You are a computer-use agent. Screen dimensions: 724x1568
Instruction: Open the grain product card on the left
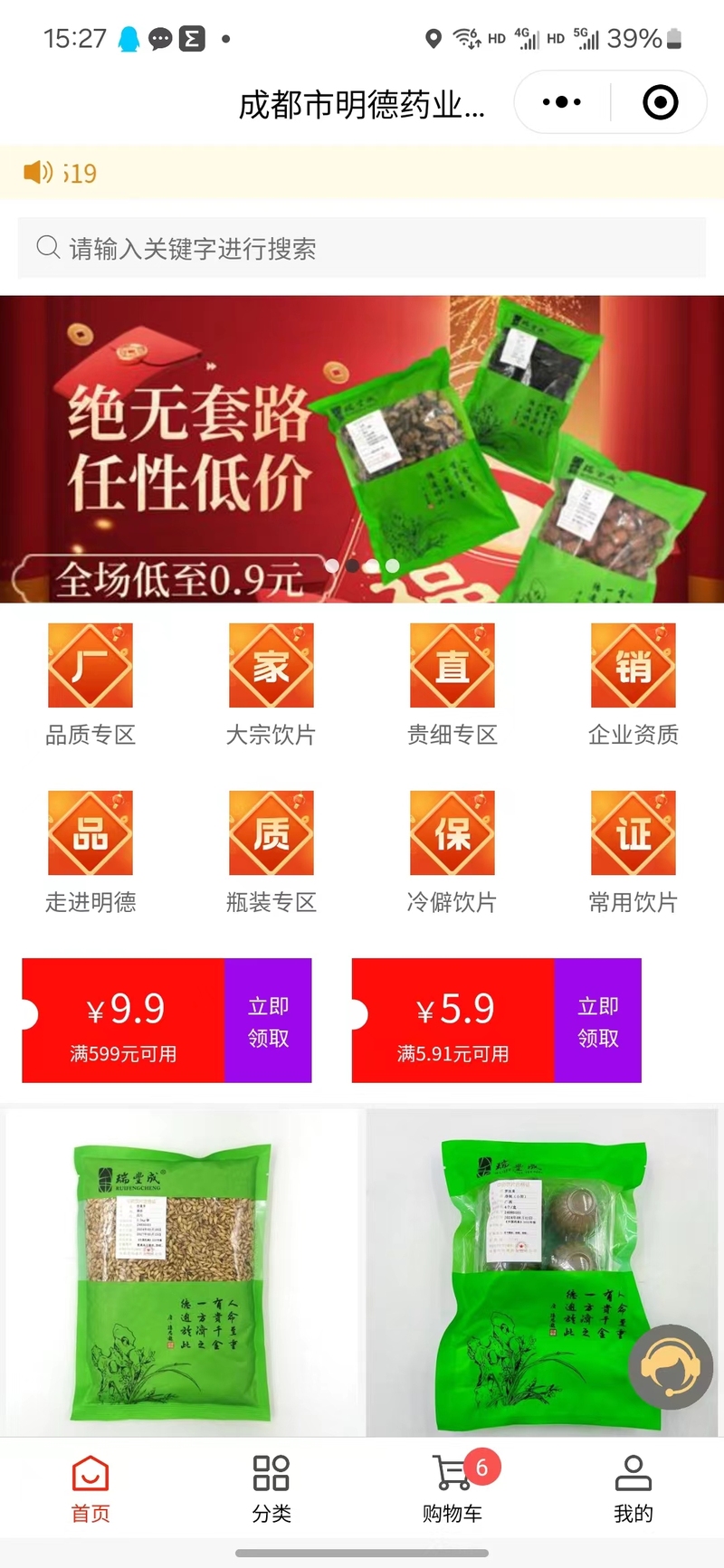181,1271
